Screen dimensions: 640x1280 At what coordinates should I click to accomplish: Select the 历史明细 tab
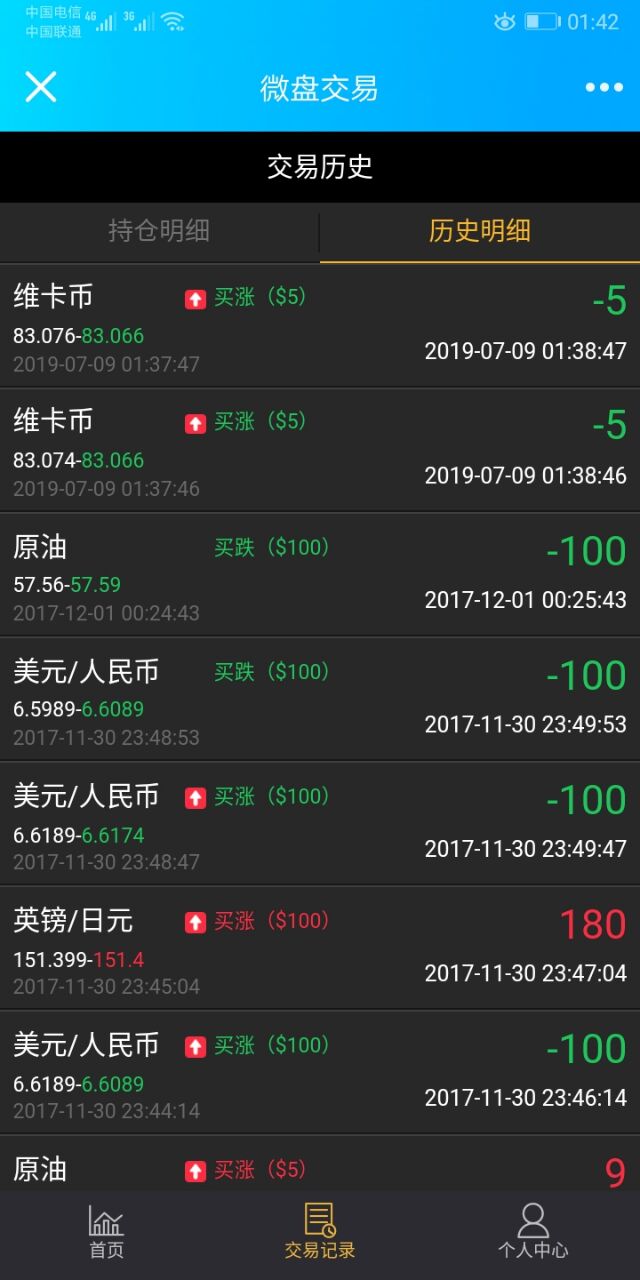coord(479,232)
